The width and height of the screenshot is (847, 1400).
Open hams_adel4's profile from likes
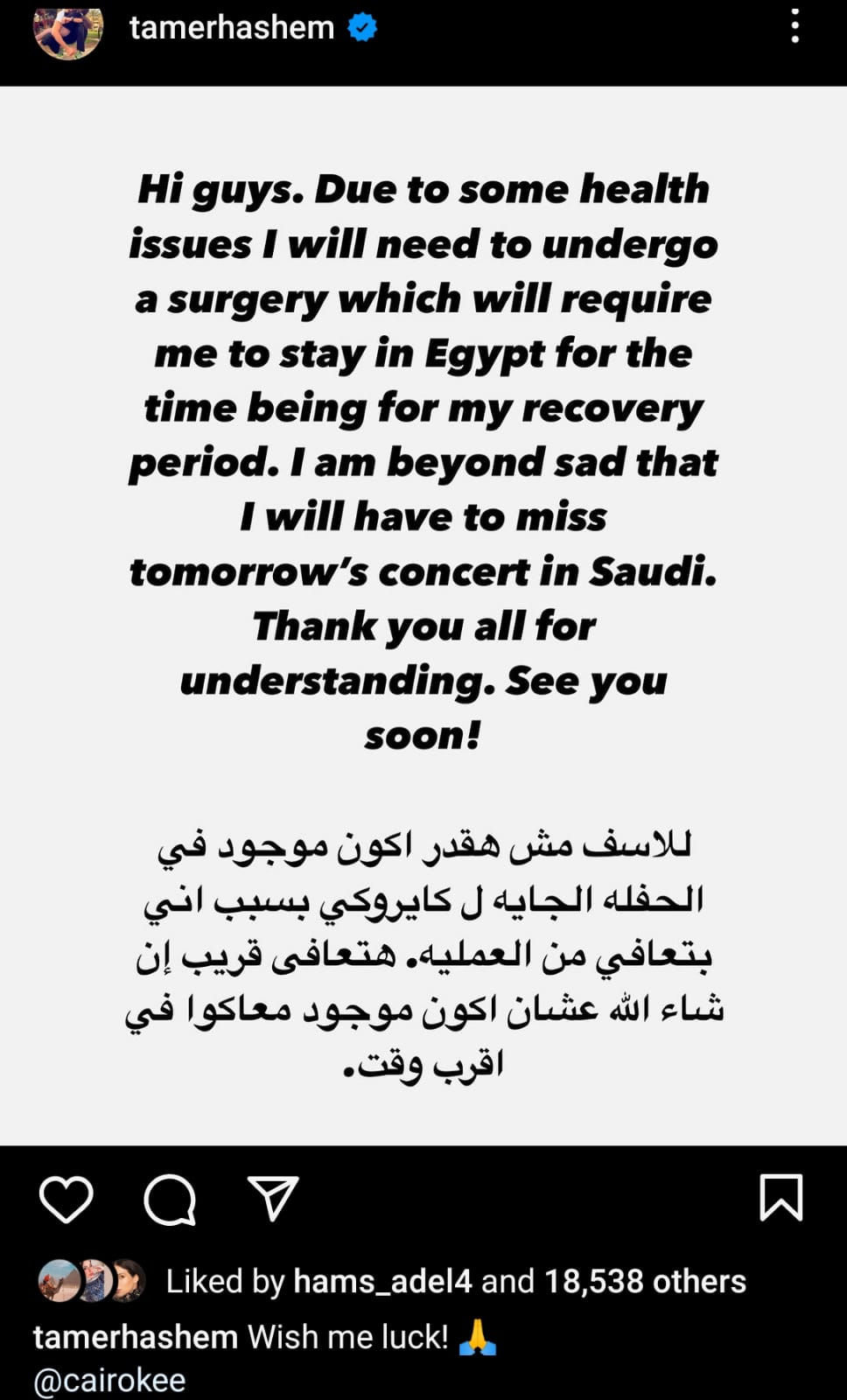[x=382, y=1282]
